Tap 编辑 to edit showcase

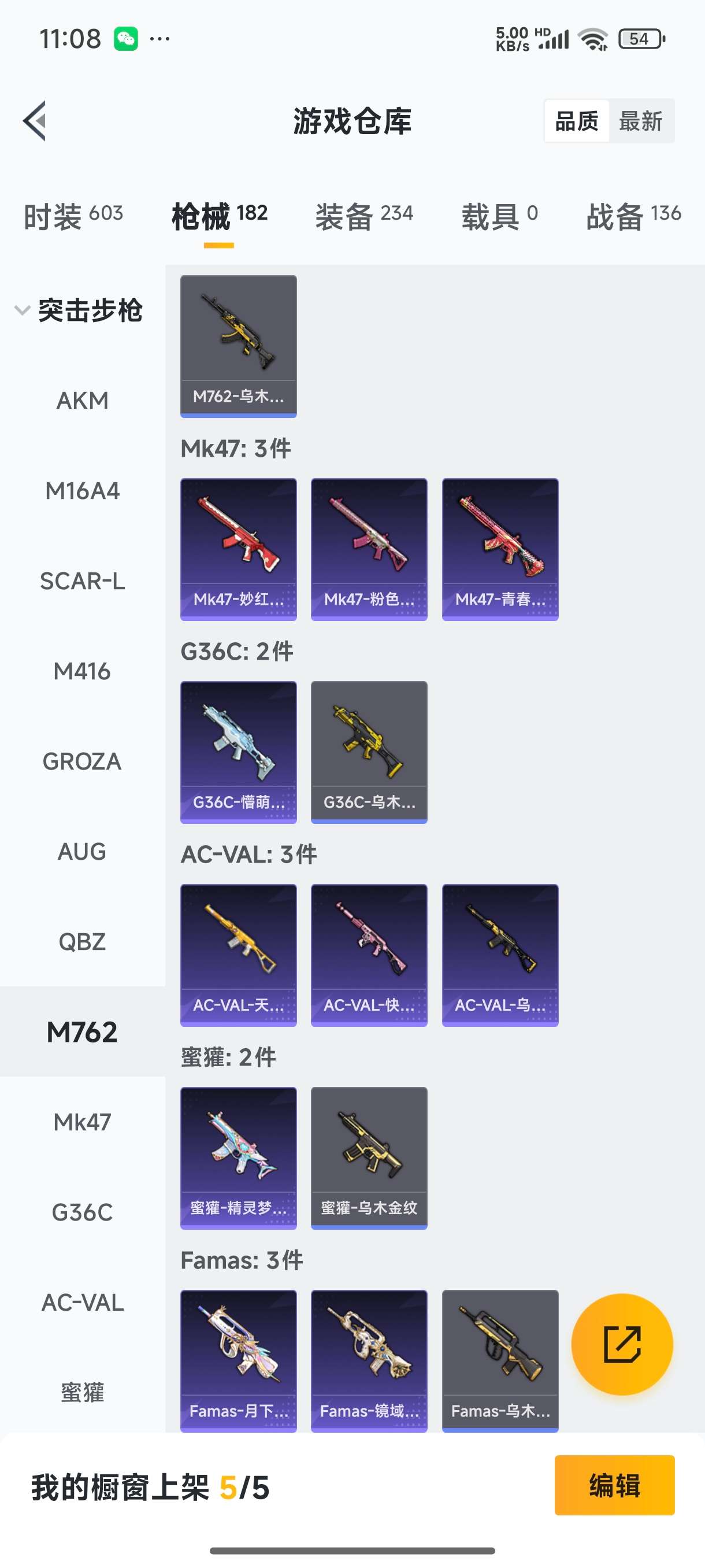614,1485
